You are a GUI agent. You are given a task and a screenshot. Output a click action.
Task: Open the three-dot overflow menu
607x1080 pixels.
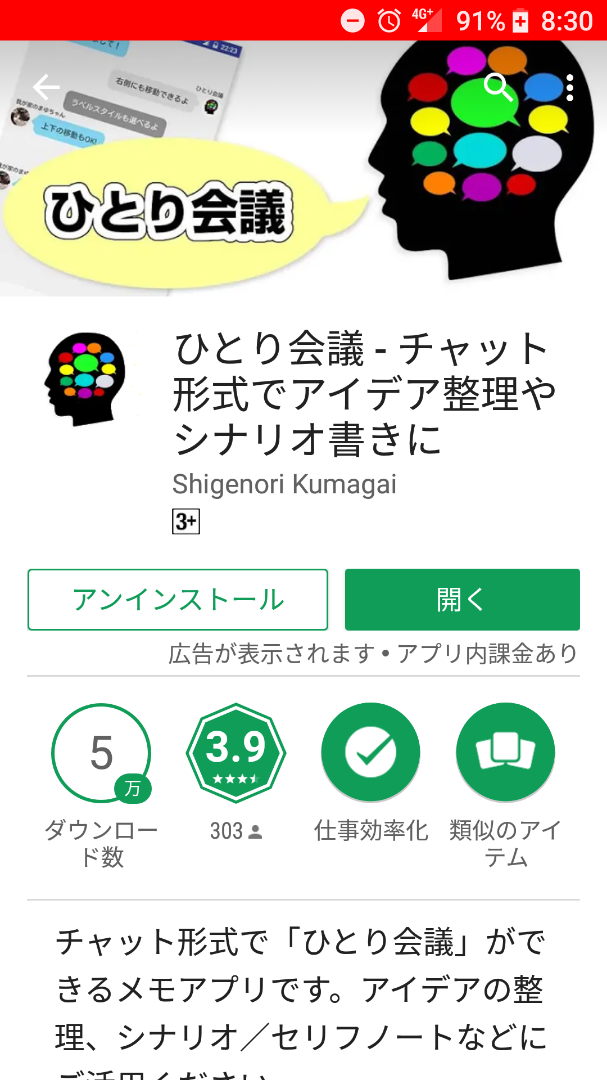(x=569, y=87)
